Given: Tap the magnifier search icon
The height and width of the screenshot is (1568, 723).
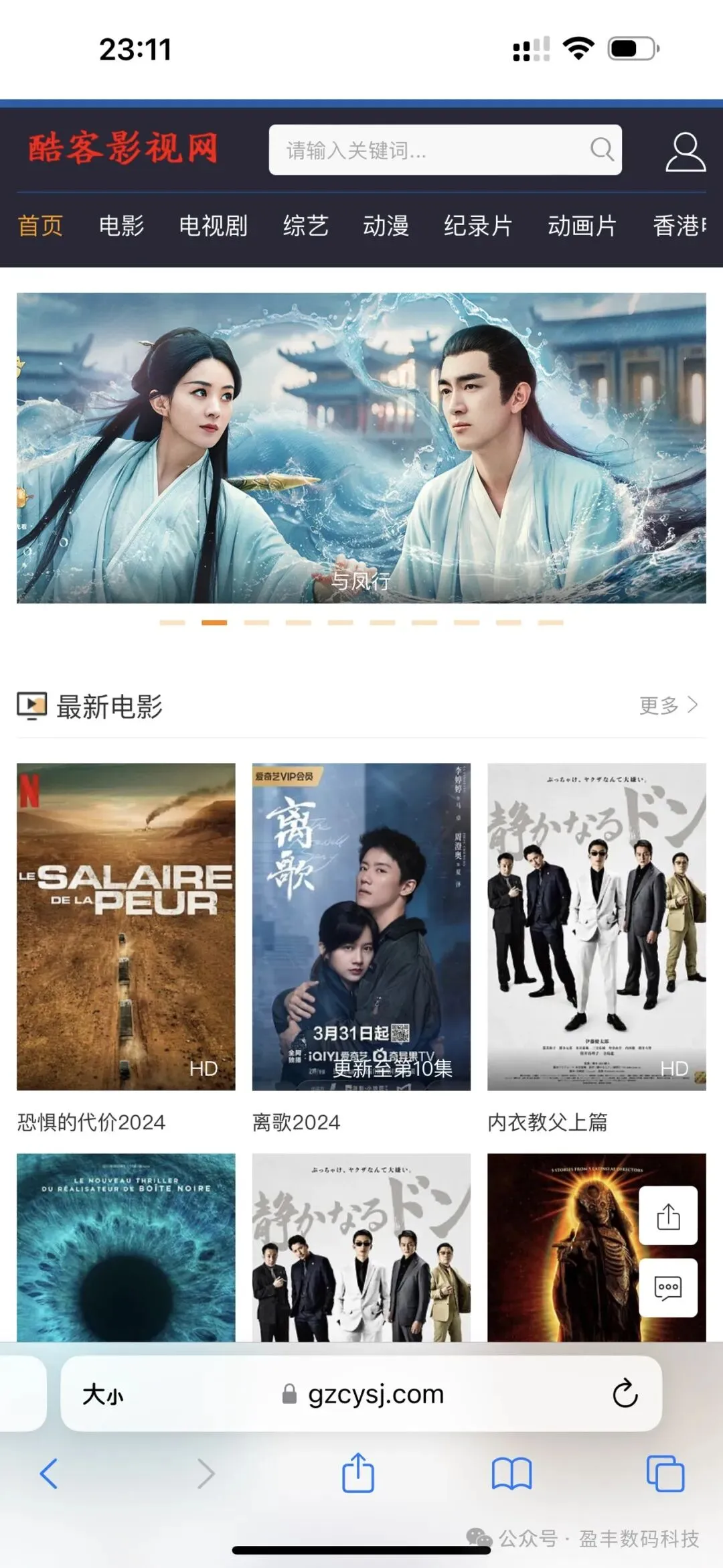Looking at the screenshot, I should 602,149.
